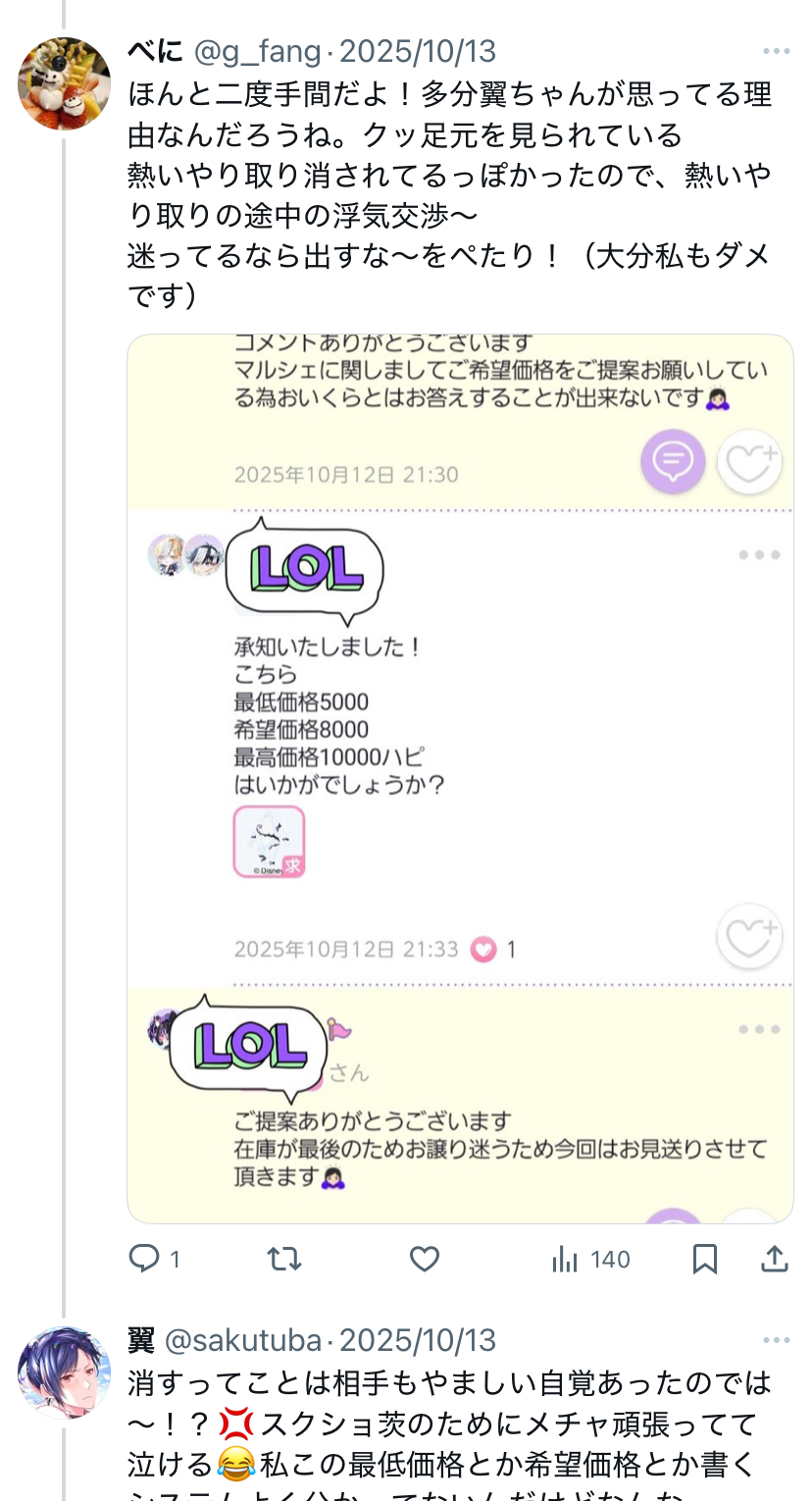The image size is (812, 1501).
Task: Bookmark べに's post
Action: pyautogui.click(x=704, y=1259)
